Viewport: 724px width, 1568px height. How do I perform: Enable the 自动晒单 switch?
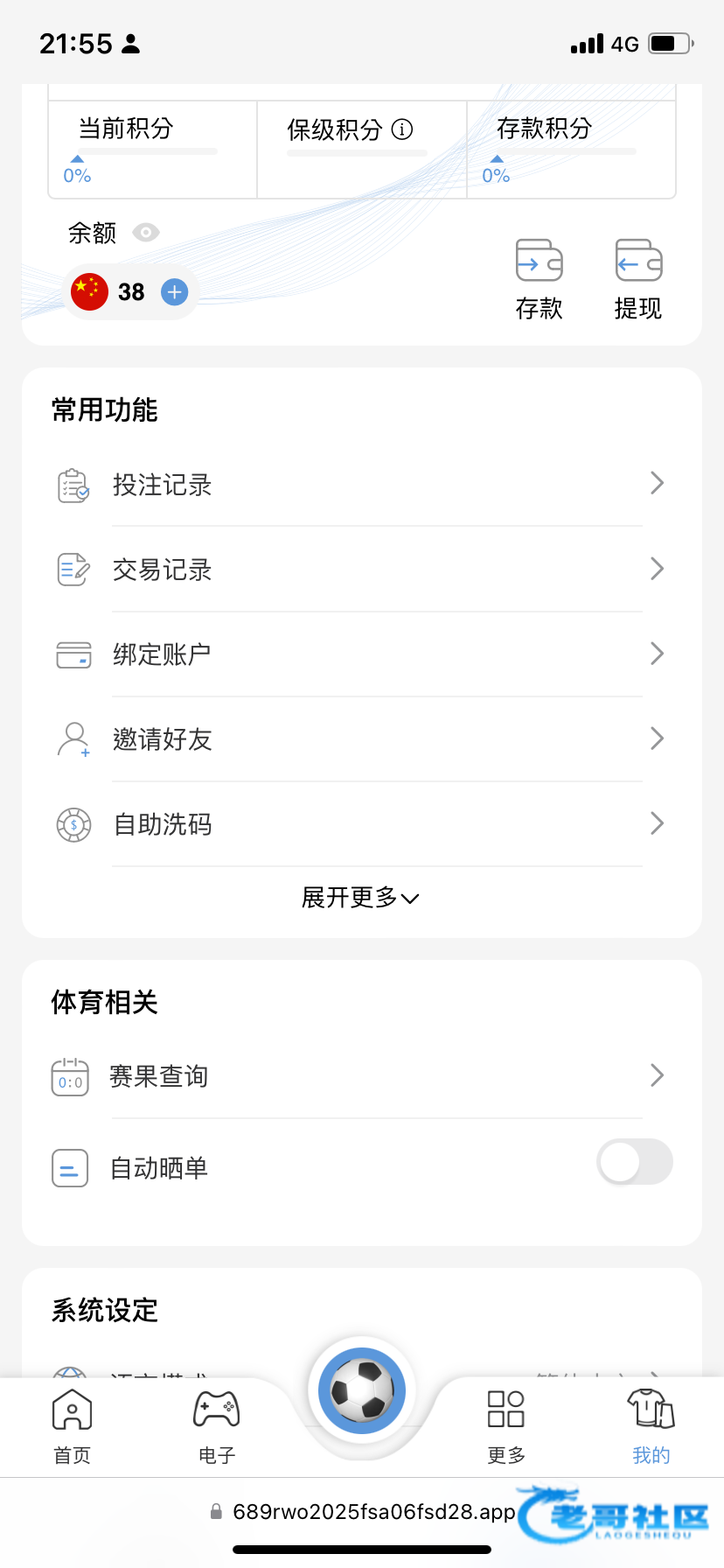[635, 1163]
